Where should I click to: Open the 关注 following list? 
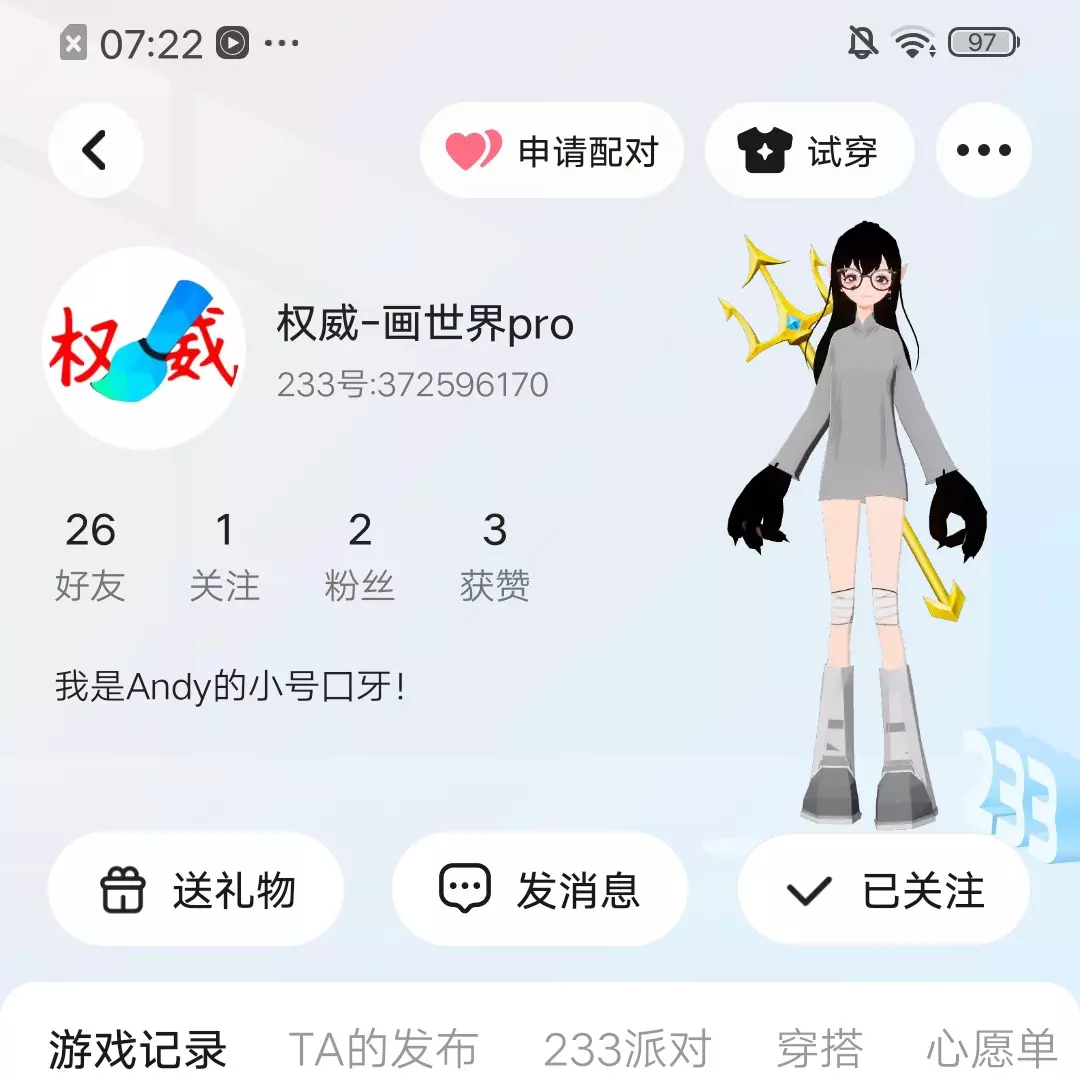pyautogui.click(x=225, y=556)
